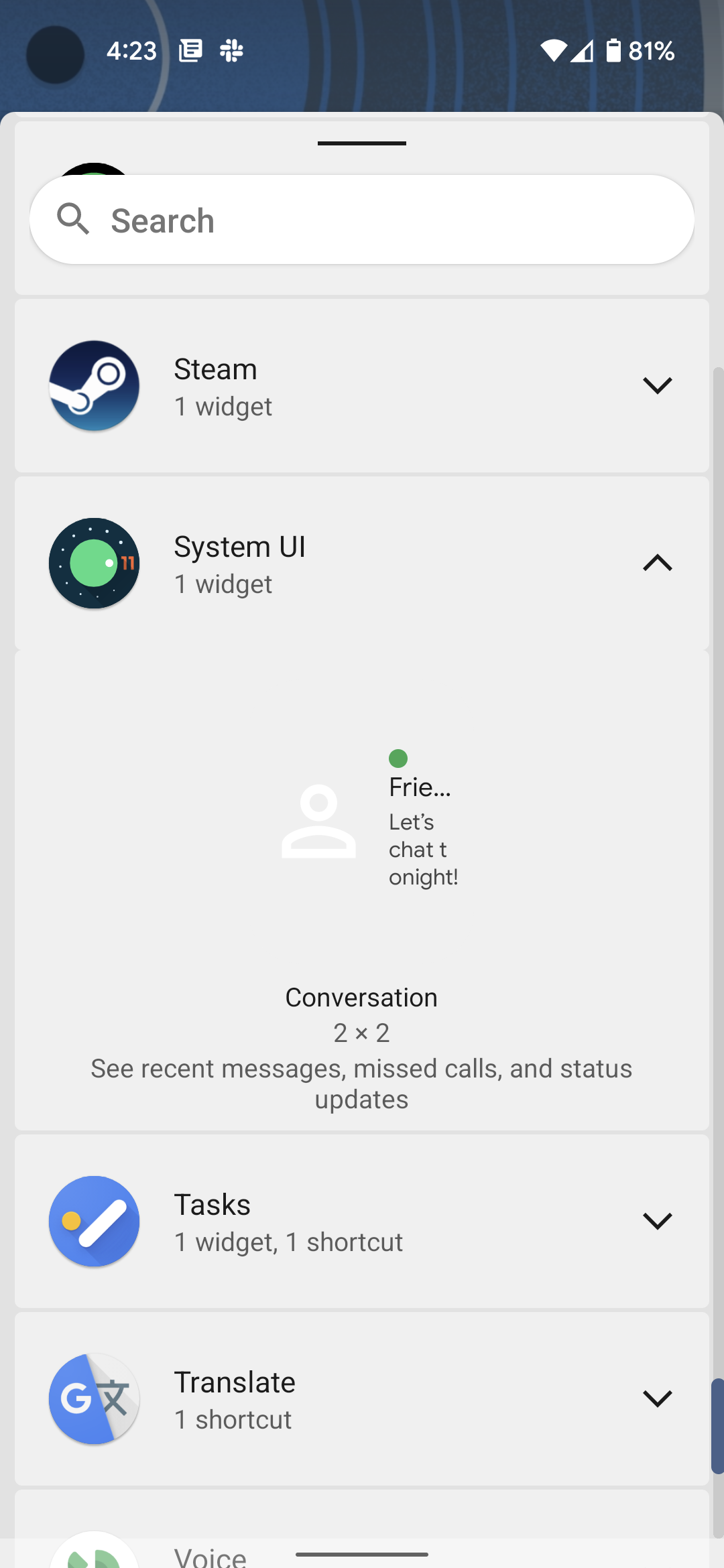Click the System UI app icon

(94, 563)
